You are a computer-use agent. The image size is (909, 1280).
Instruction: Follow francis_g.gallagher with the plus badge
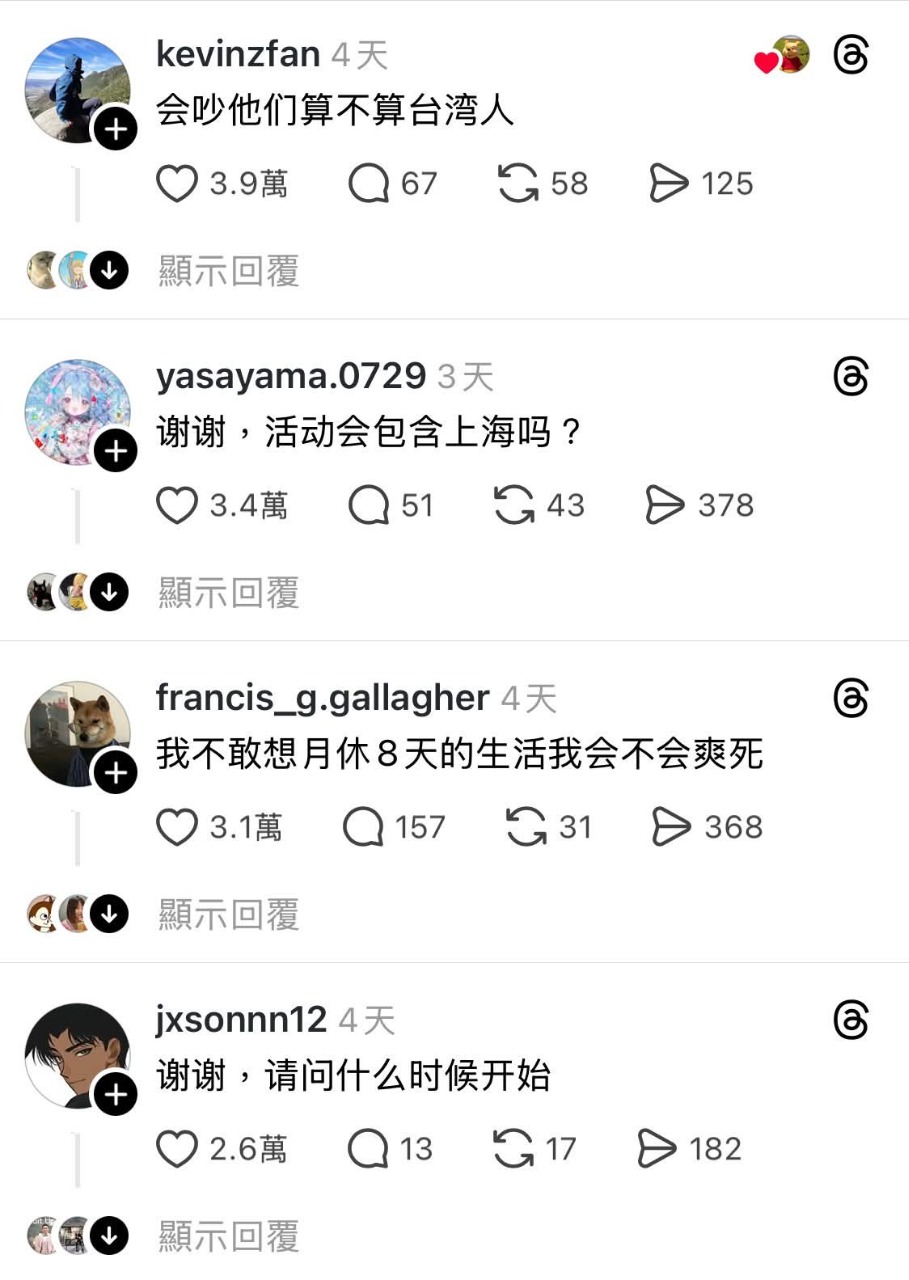click(116, 773)
